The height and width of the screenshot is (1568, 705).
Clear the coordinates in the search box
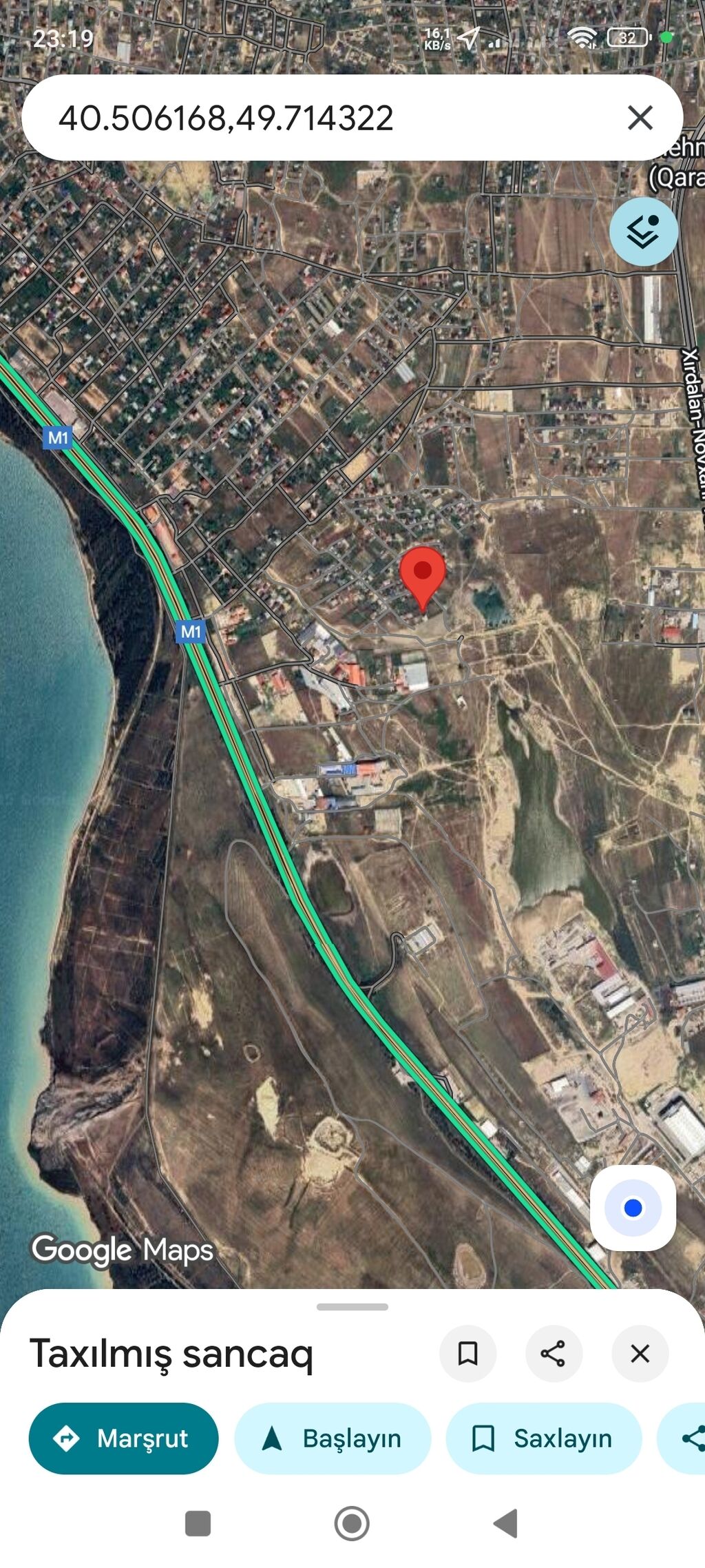[640, 118]
